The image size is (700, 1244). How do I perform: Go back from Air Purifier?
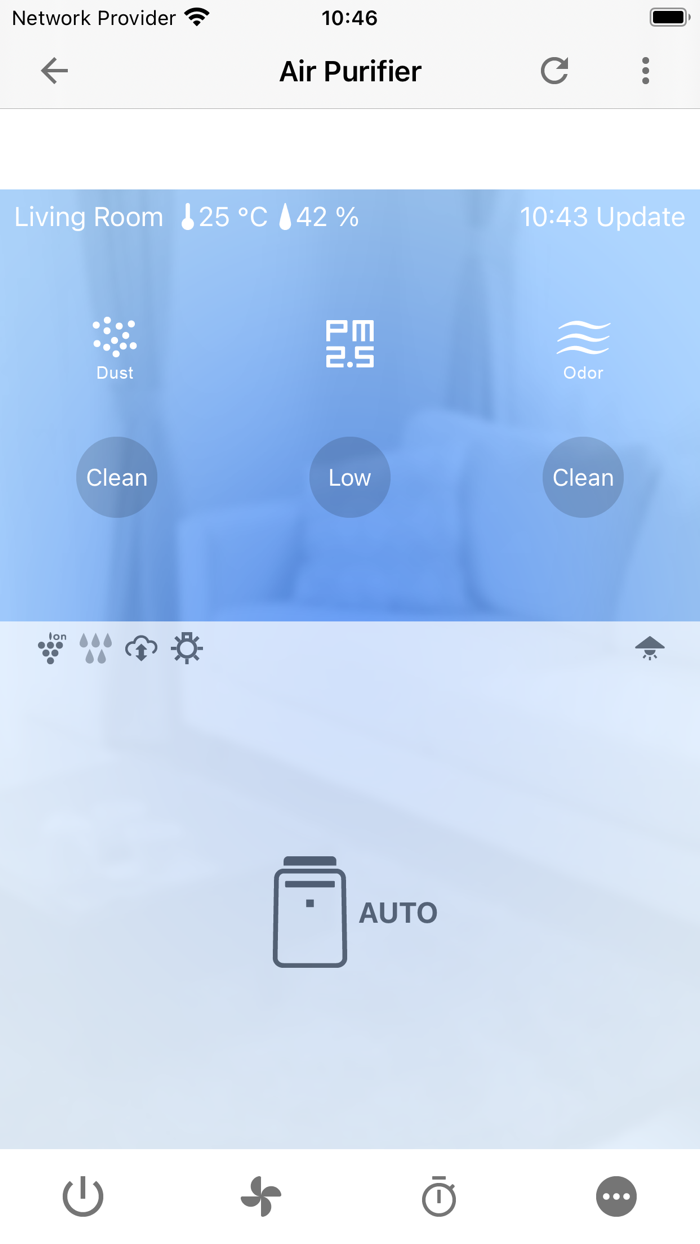[54, 71]
